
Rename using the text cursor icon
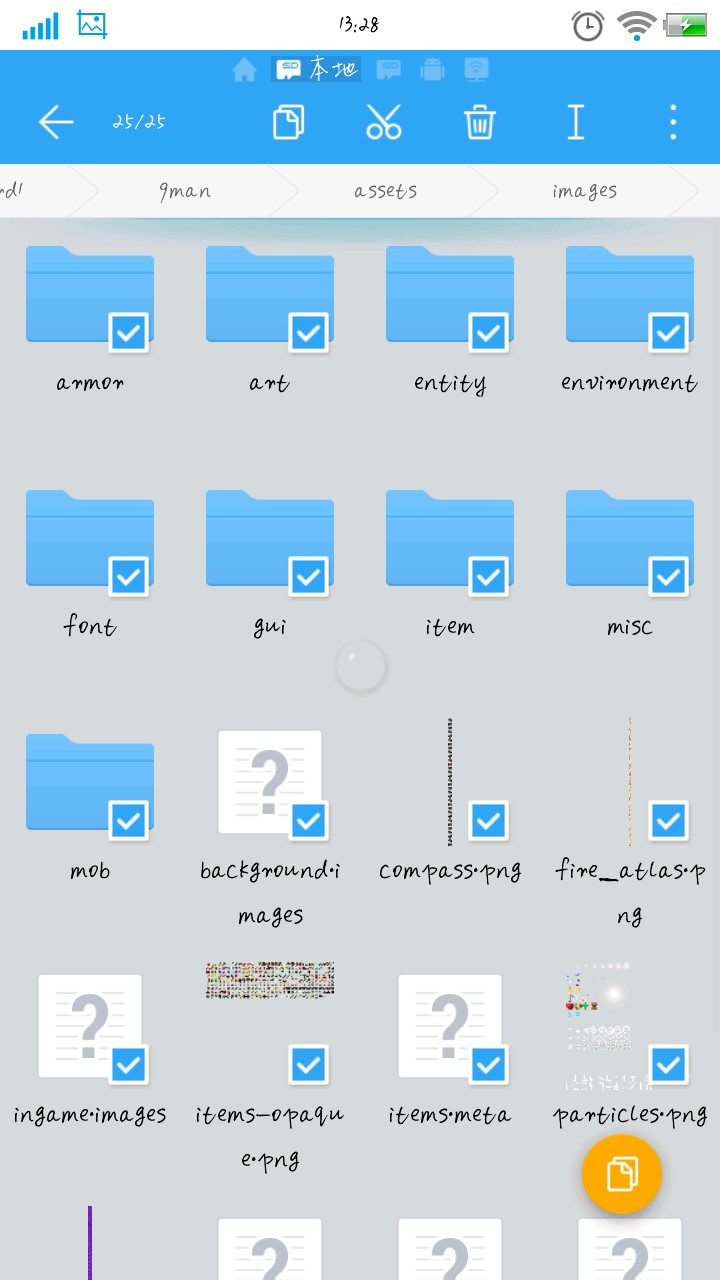pos(575,122)
